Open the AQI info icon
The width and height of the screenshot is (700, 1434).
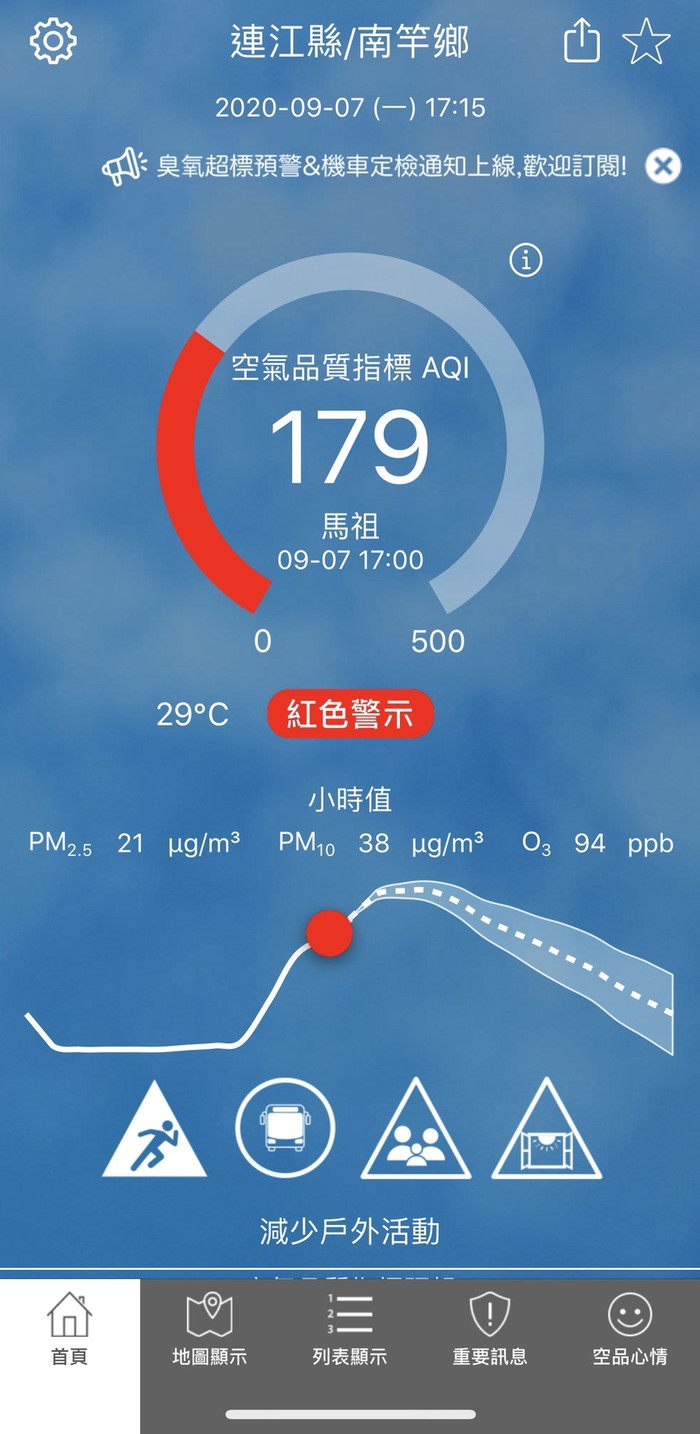(x=526, y=261)
